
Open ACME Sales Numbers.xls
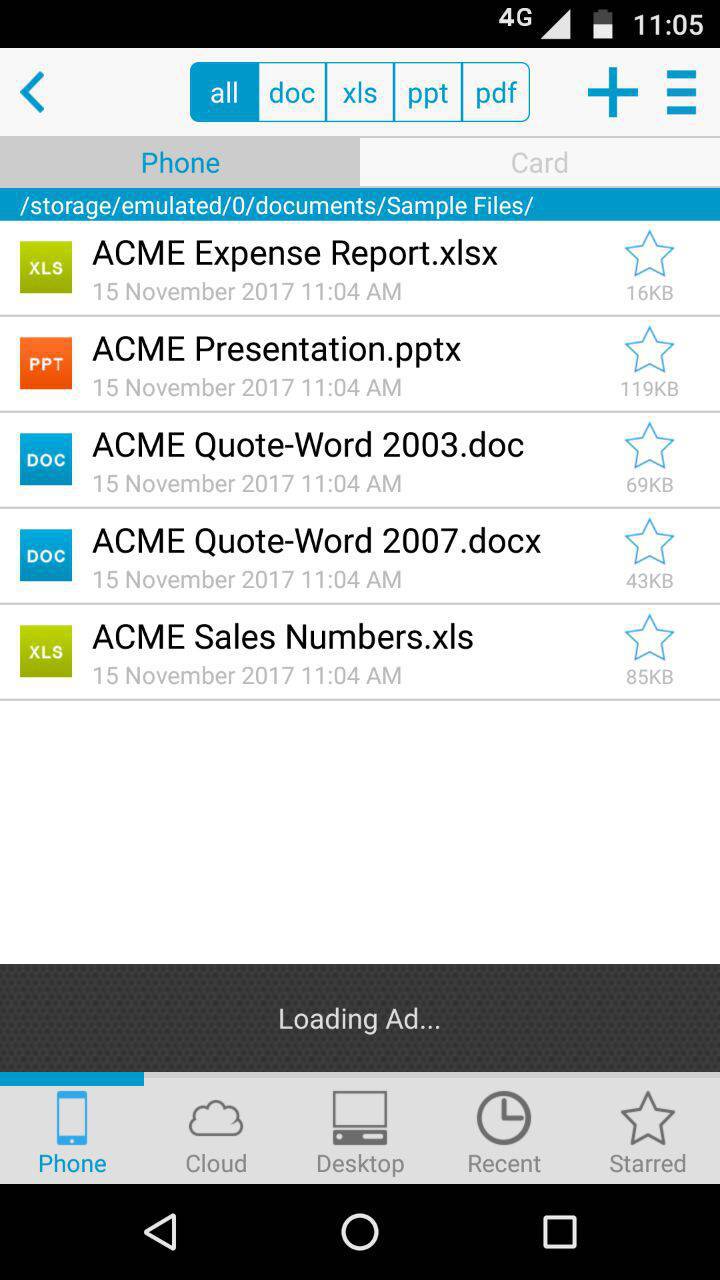tap(283, 652)
